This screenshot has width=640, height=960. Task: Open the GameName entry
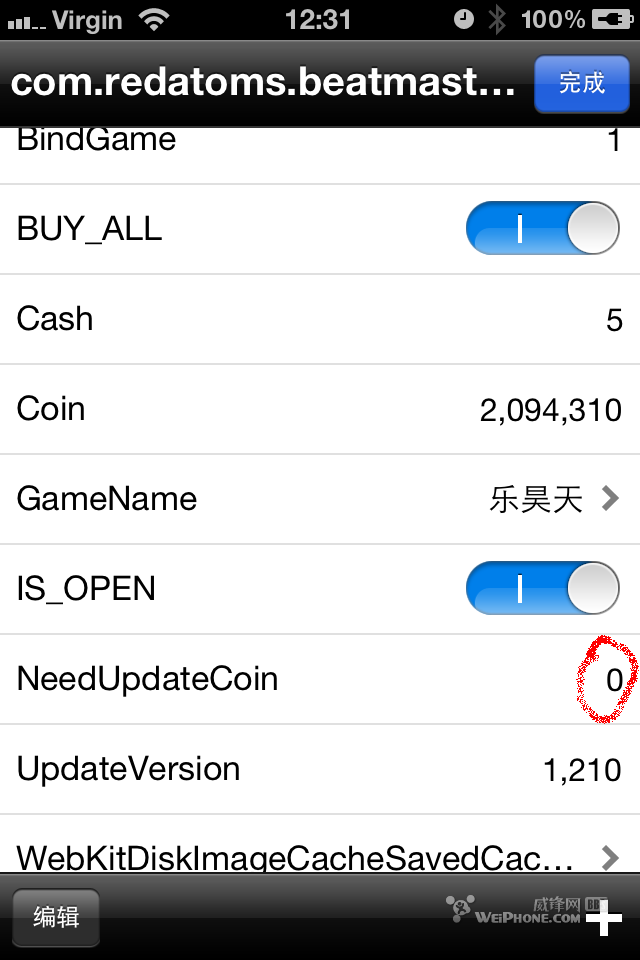[320, 499]
